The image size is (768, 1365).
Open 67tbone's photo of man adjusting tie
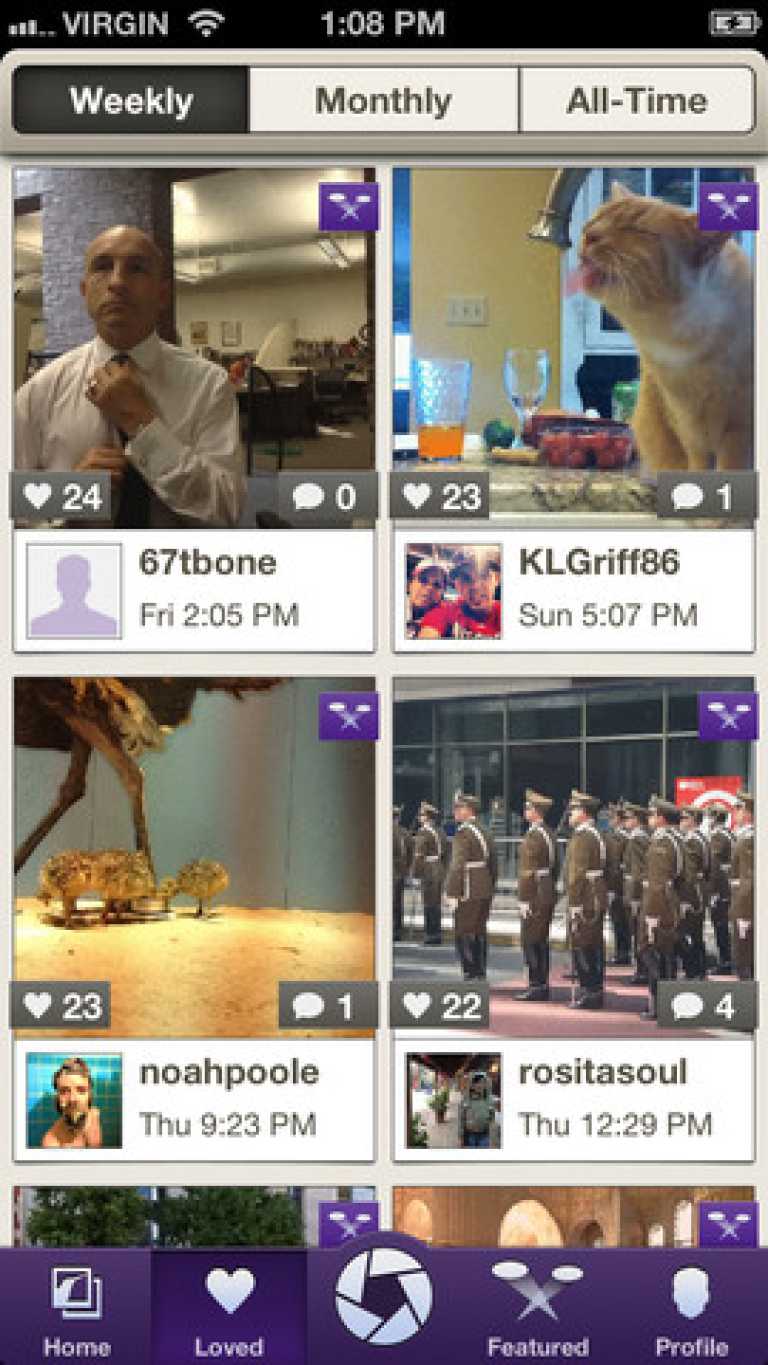coord(194,320)
